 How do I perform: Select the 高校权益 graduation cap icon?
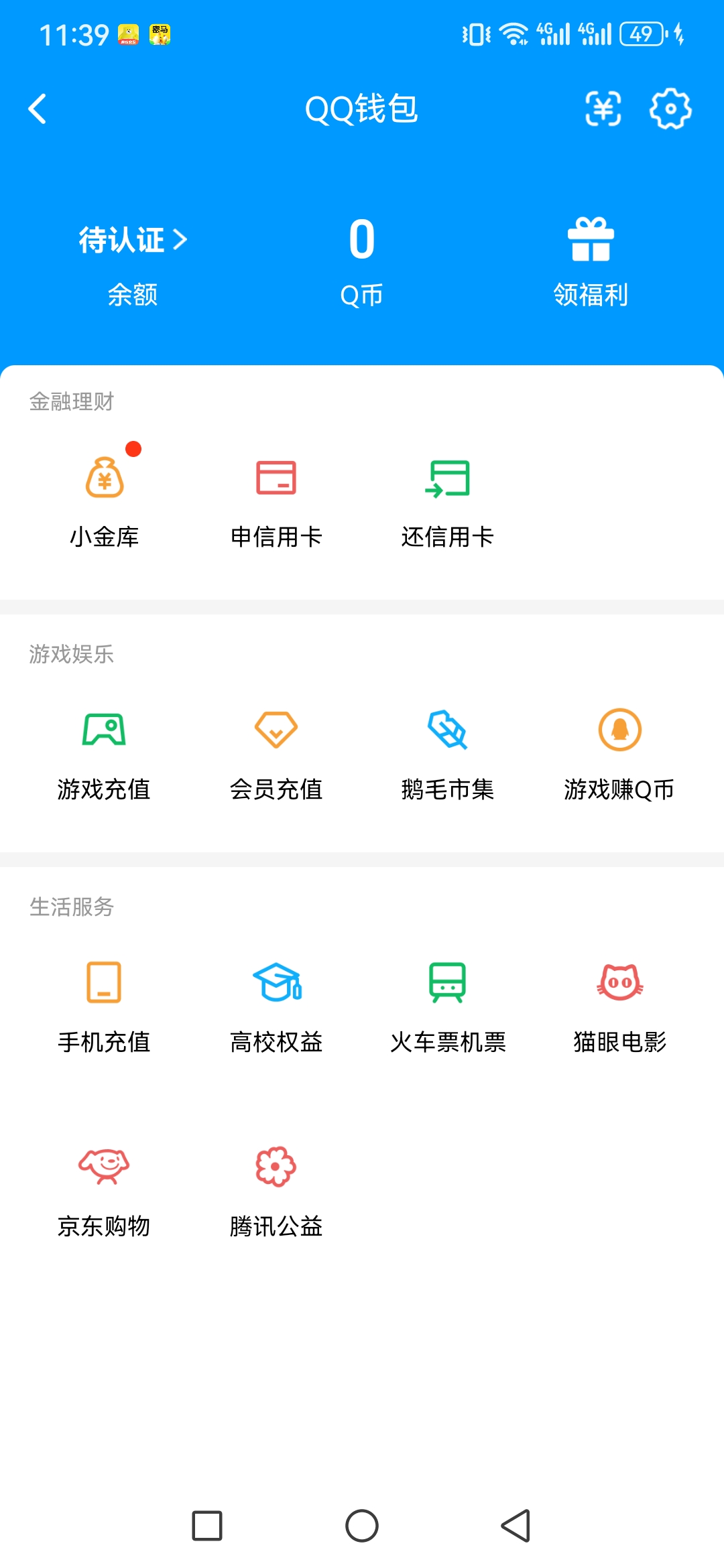[x=277, y=984]
